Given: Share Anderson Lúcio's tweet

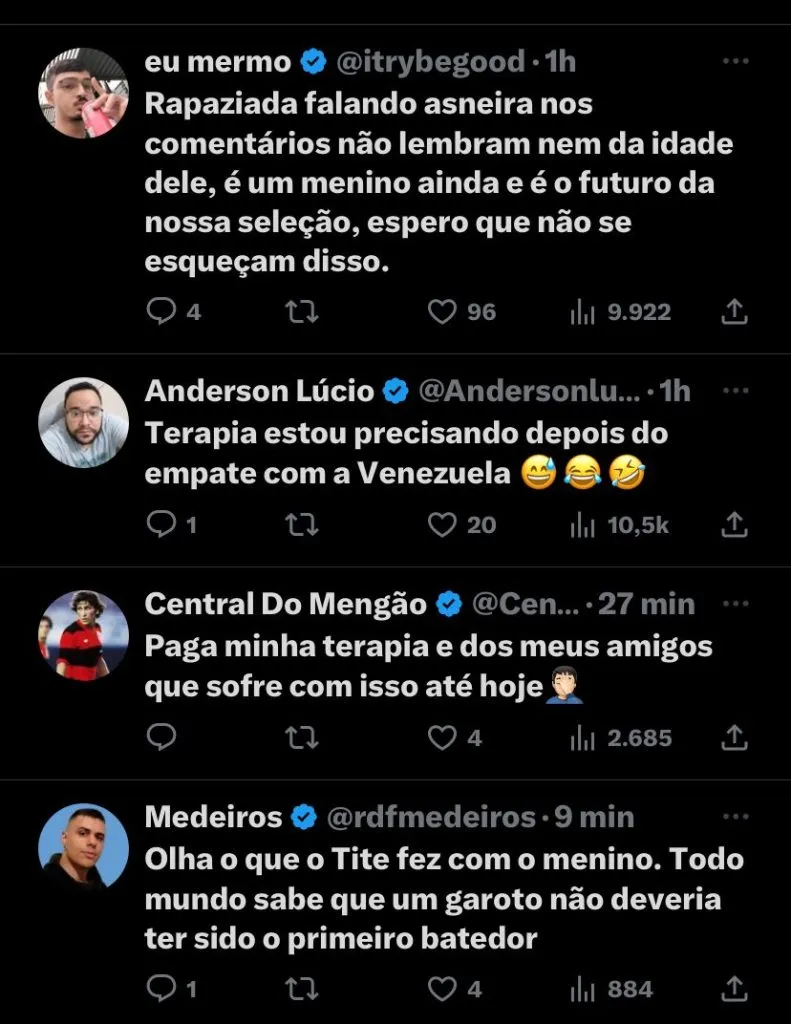Looking at the screenshot, I should tap(734, 524).
